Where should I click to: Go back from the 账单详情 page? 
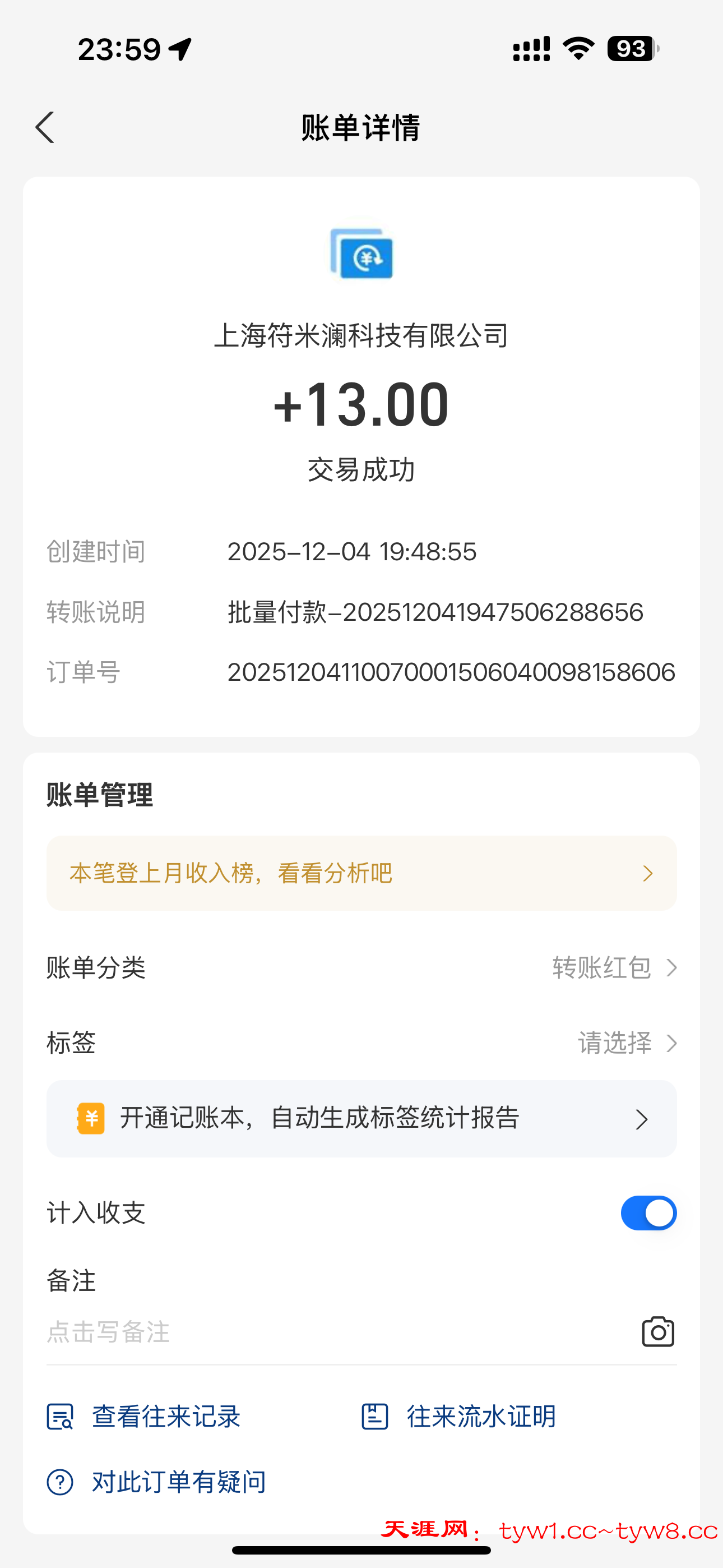[x=45, y=128]
